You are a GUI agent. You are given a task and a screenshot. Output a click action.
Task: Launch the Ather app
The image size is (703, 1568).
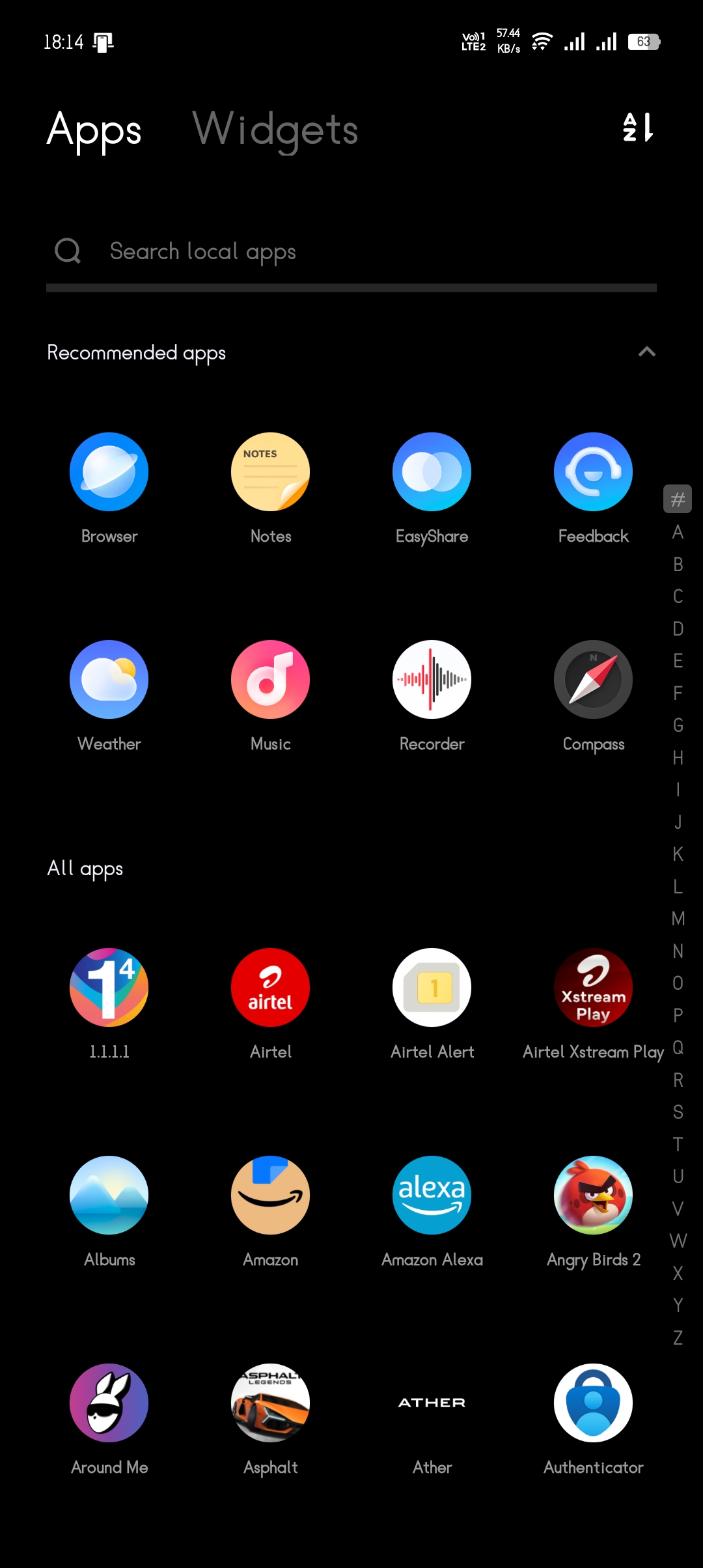(432, 1403)
